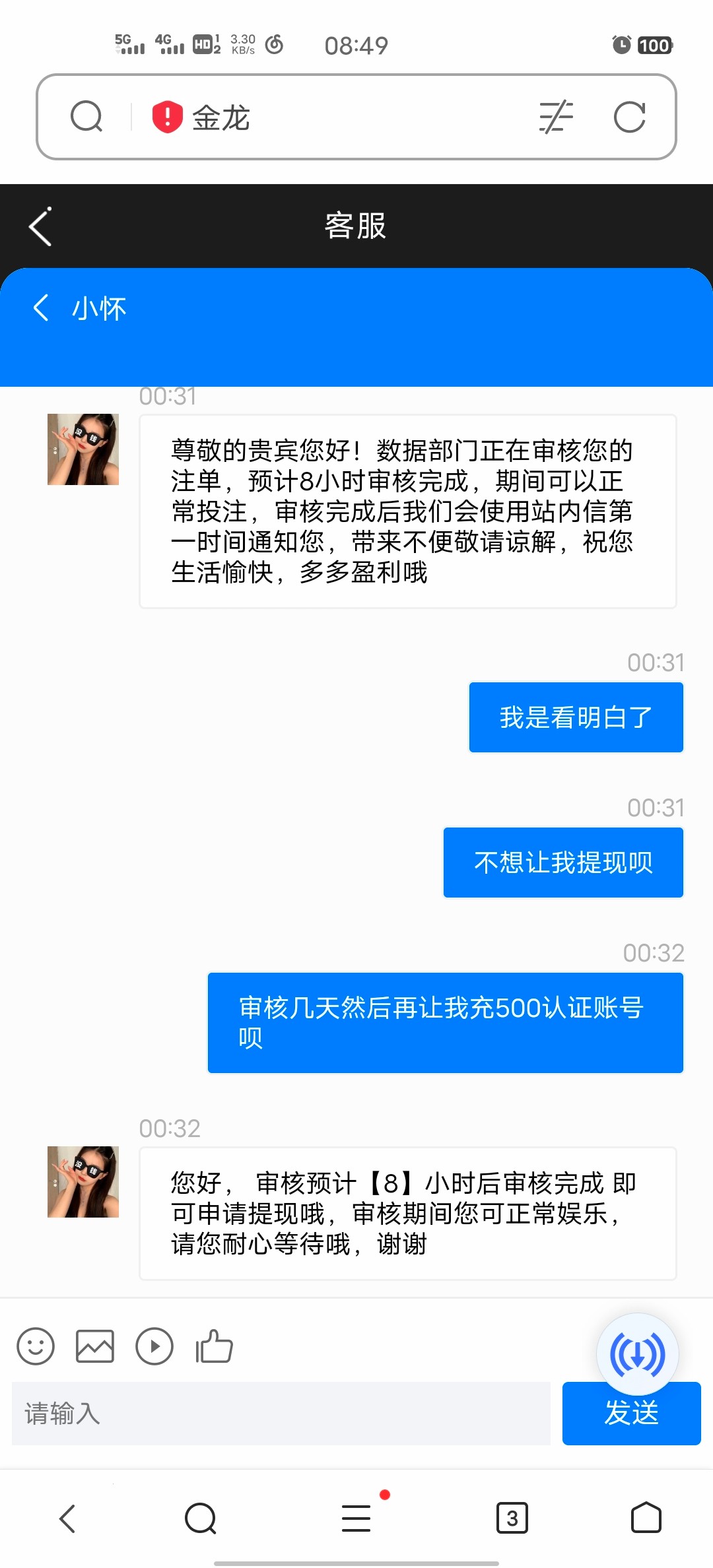713x1568 pixels.
Task: Rate the service with the thumbs-up icon
Action: pyautogui.click(x=214, y=1346)
